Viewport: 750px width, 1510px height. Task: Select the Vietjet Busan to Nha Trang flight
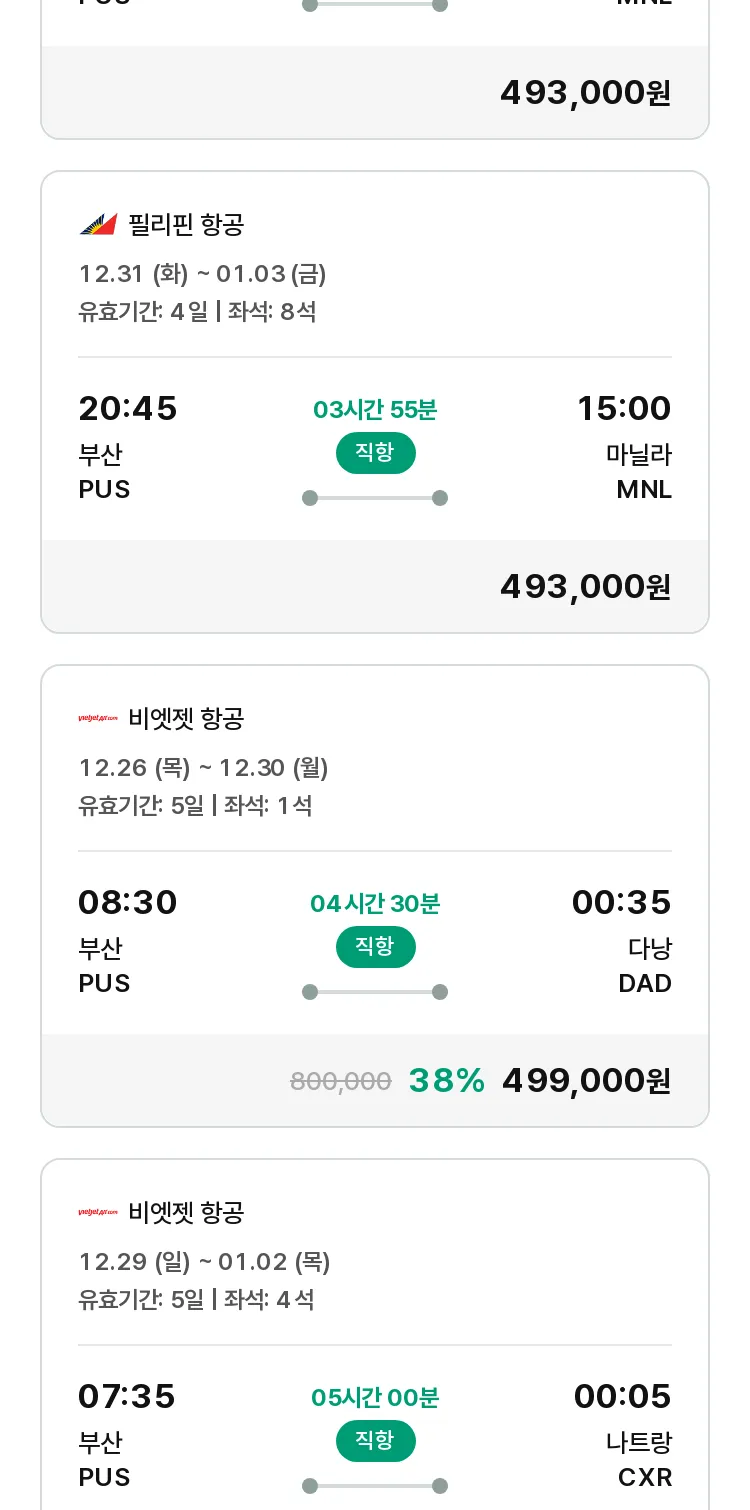(x=375, y=1334)
